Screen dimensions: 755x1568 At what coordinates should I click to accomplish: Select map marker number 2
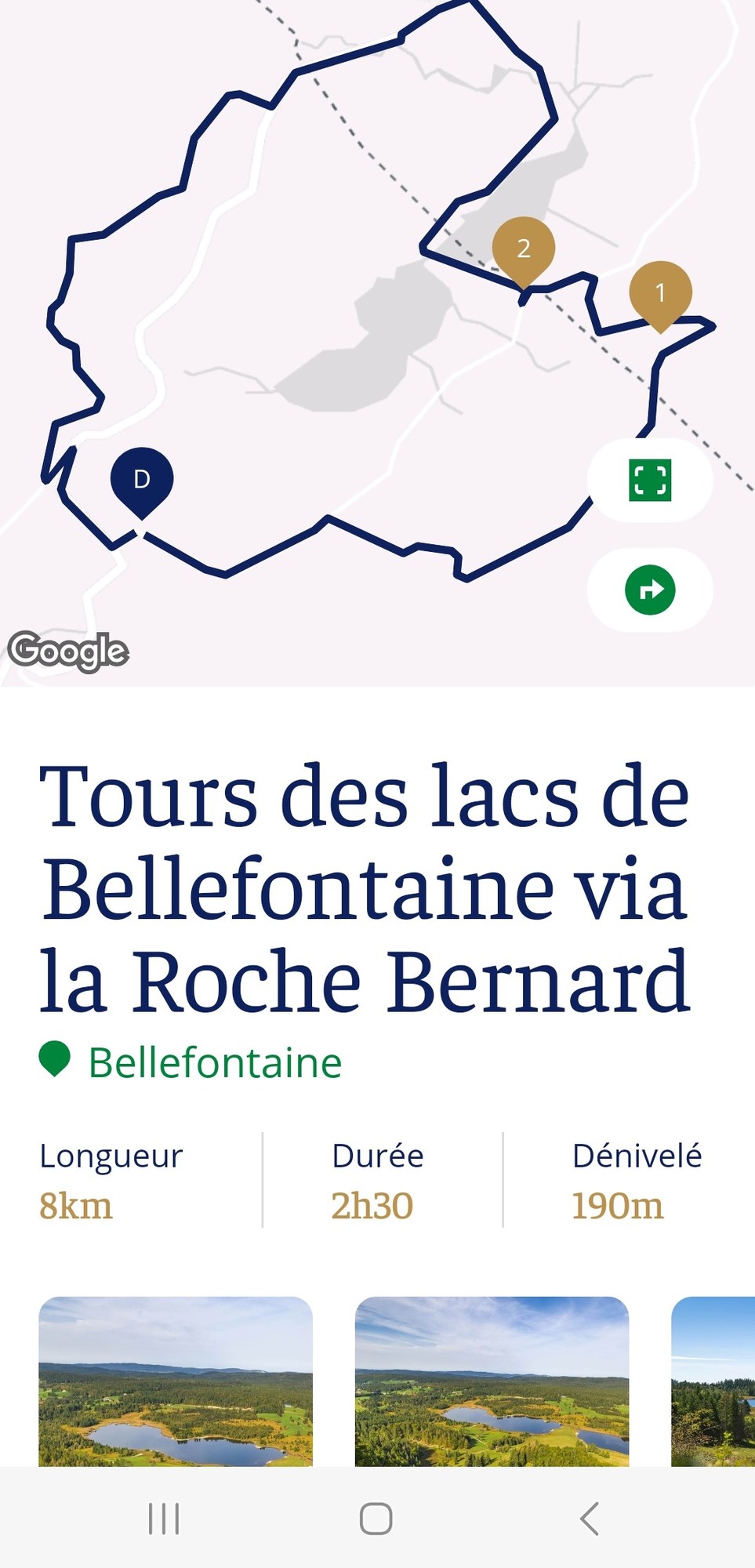click(524, 249)
